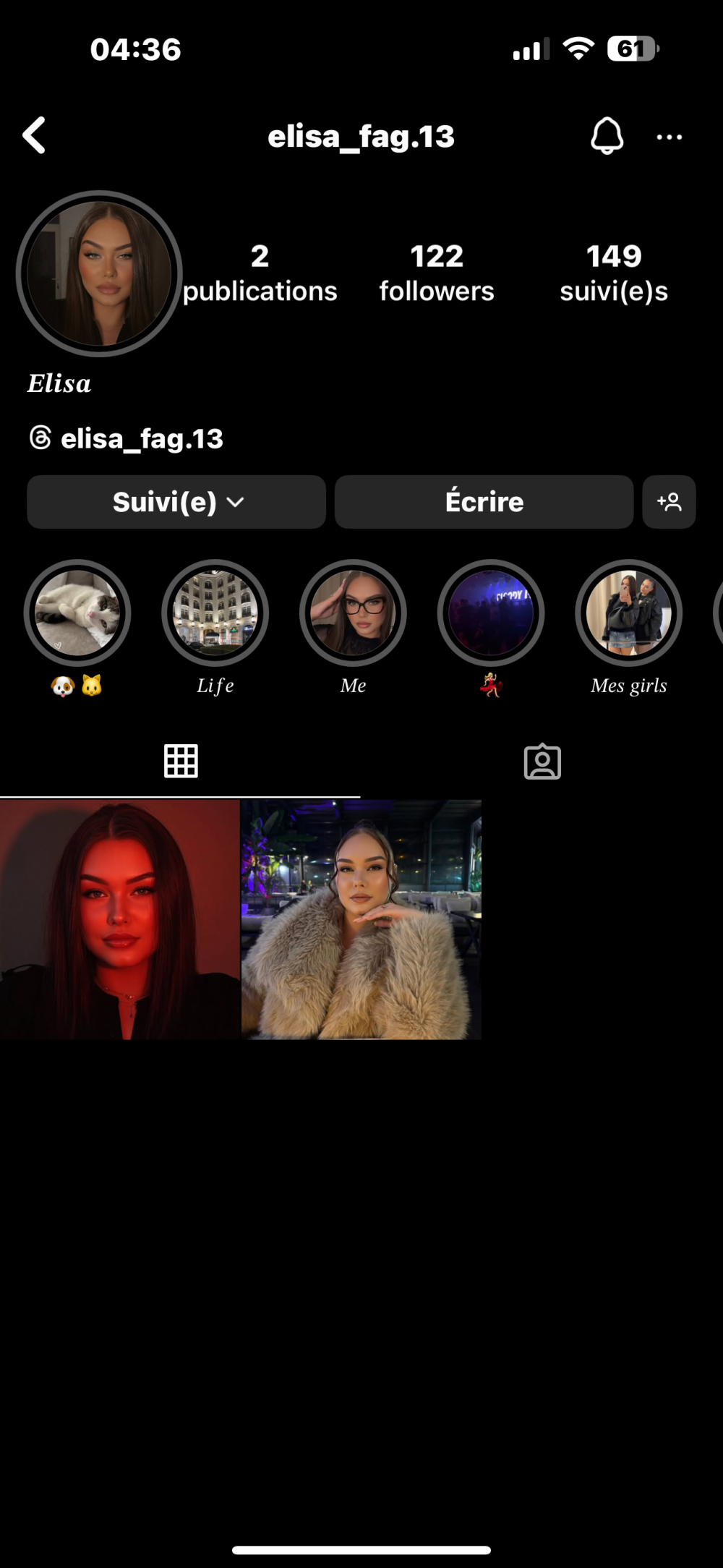Open the Mes girls highlight
This screenshot has width=723, height=1568.
[x=628, y=613]
